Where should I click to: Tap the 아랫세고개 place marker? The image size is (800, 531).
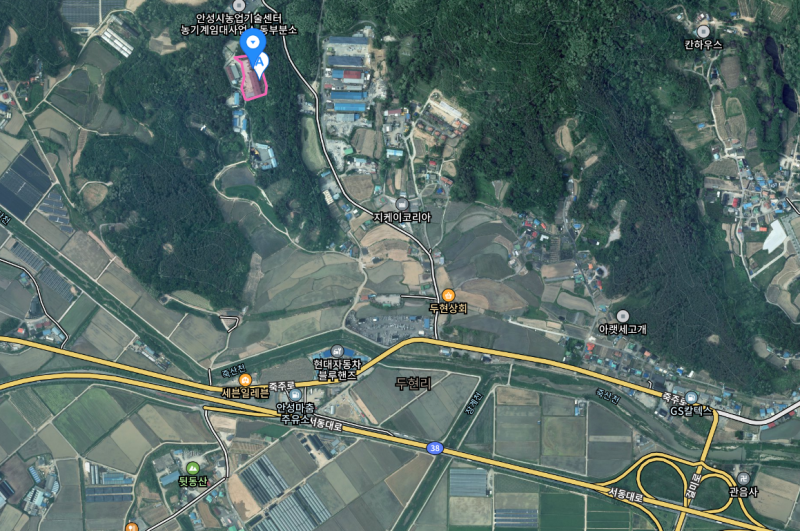(623, 315)
